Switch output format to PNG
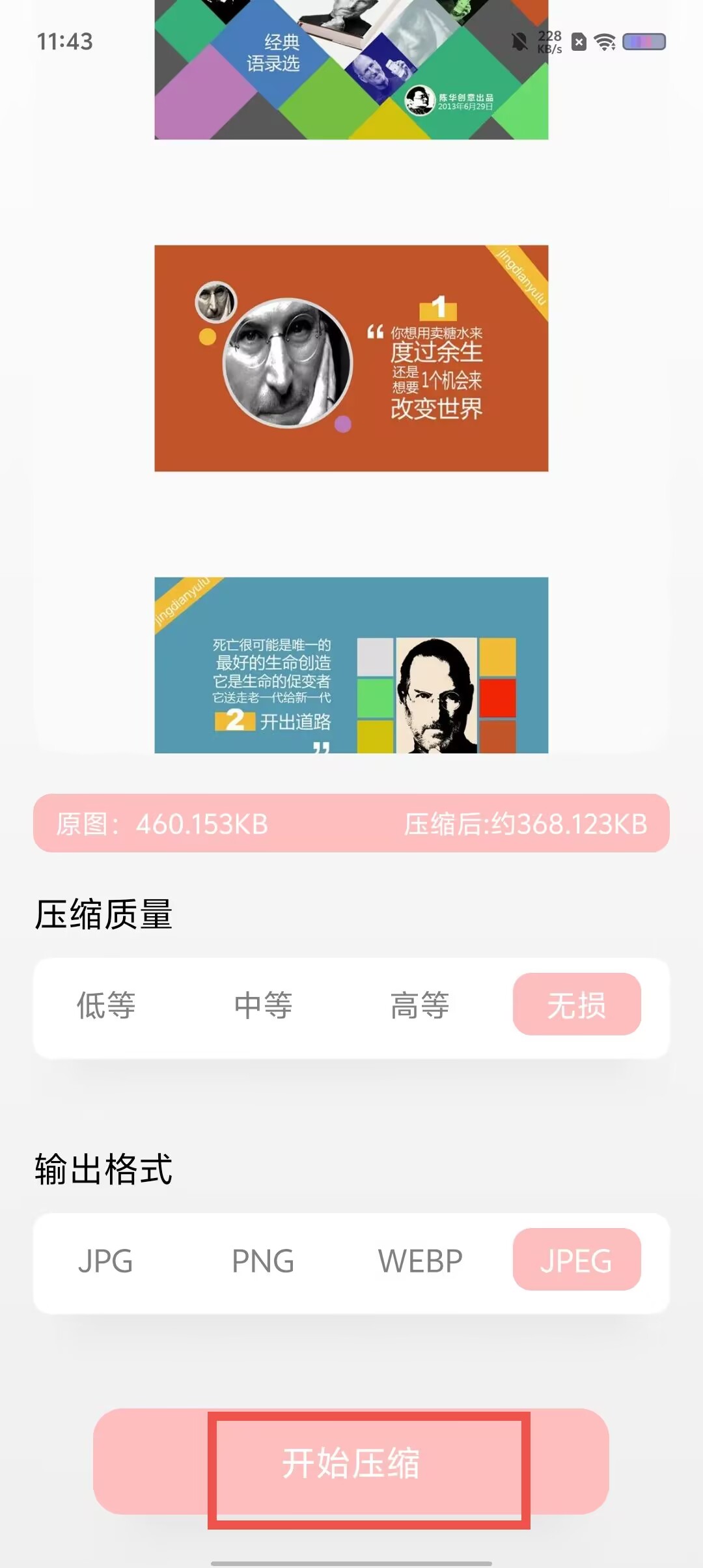 [x=263, y=1261]
